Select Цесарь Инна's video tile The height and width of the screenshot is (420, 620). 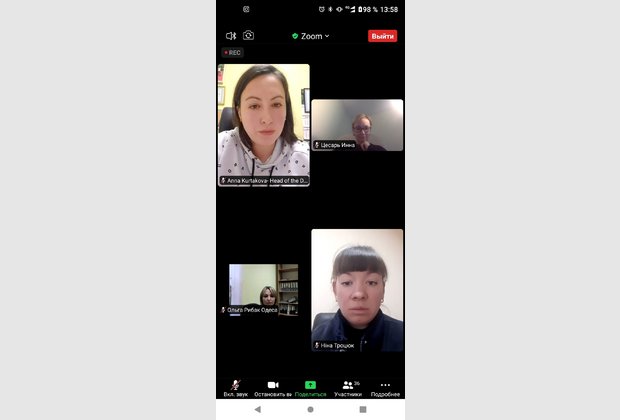point(357,125)
